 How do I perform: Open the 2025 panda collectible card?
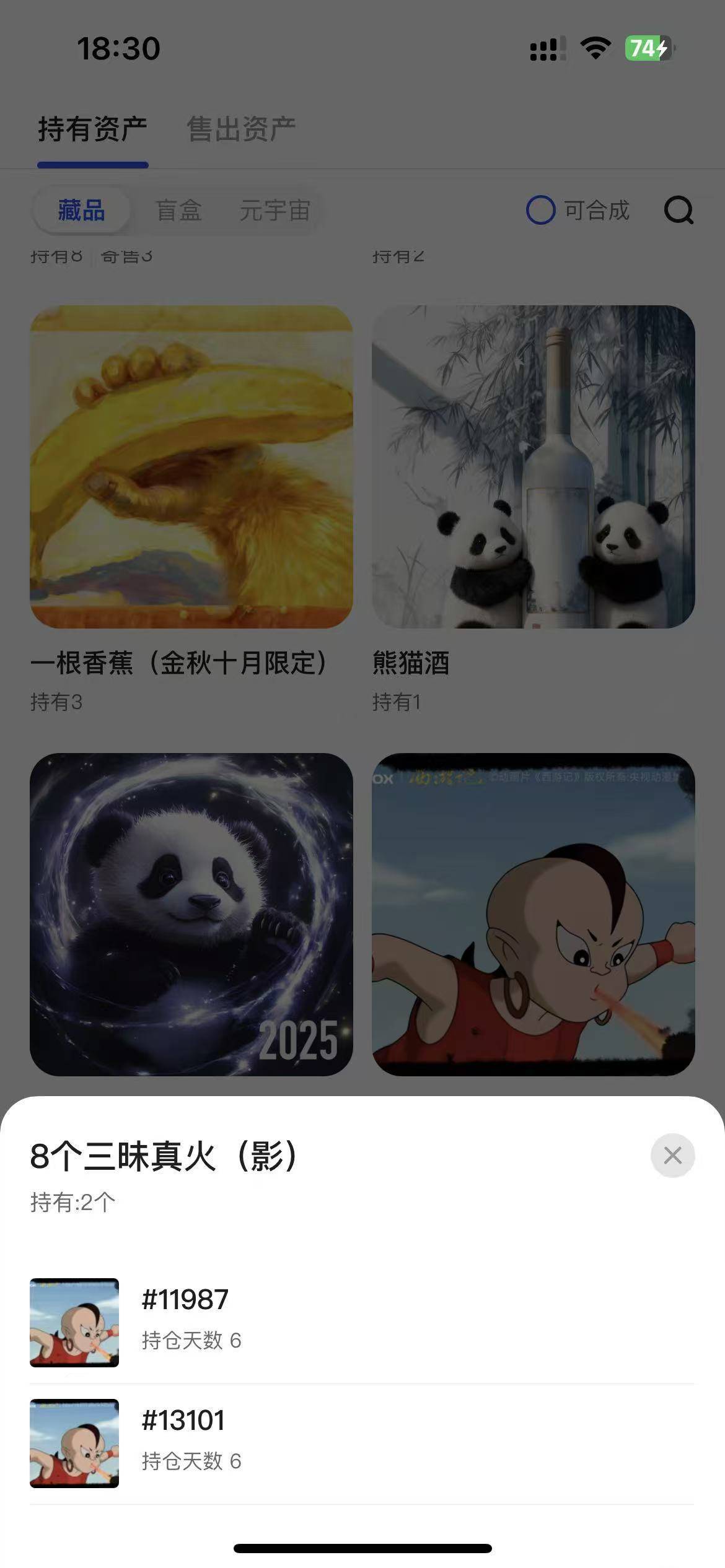pos(191,914)
